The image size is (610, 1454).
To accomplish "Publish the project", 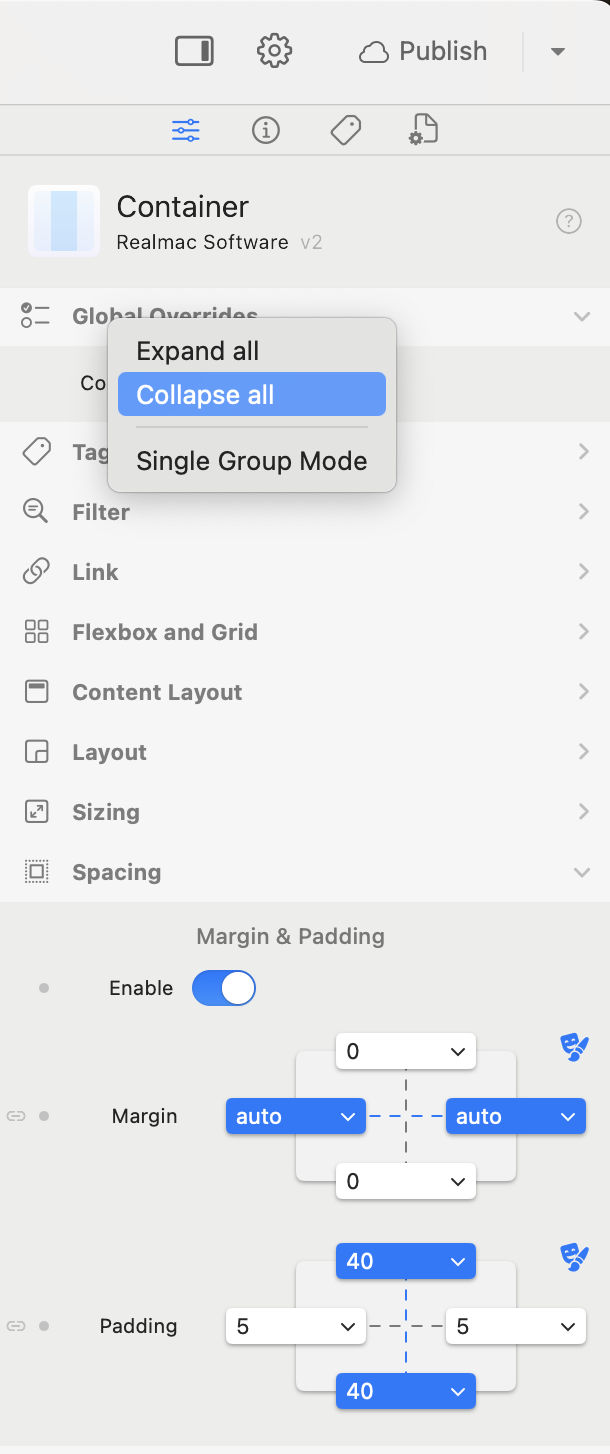I will 423,52.
